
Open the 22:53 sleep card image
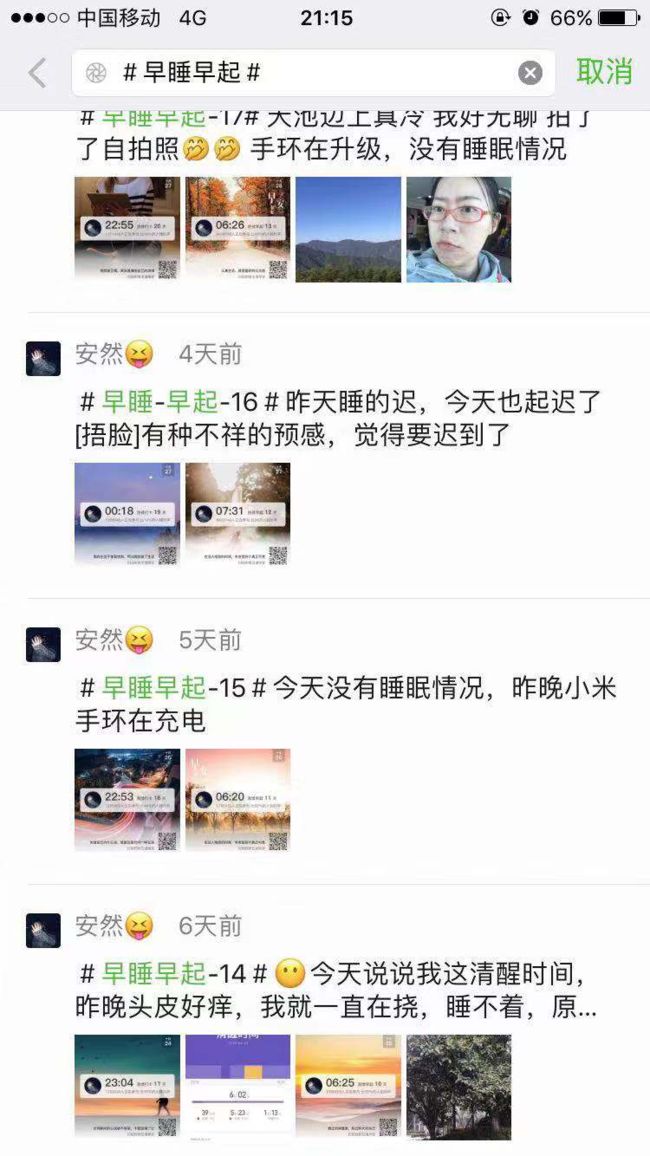pyautogui.click(x=127, y=800)
